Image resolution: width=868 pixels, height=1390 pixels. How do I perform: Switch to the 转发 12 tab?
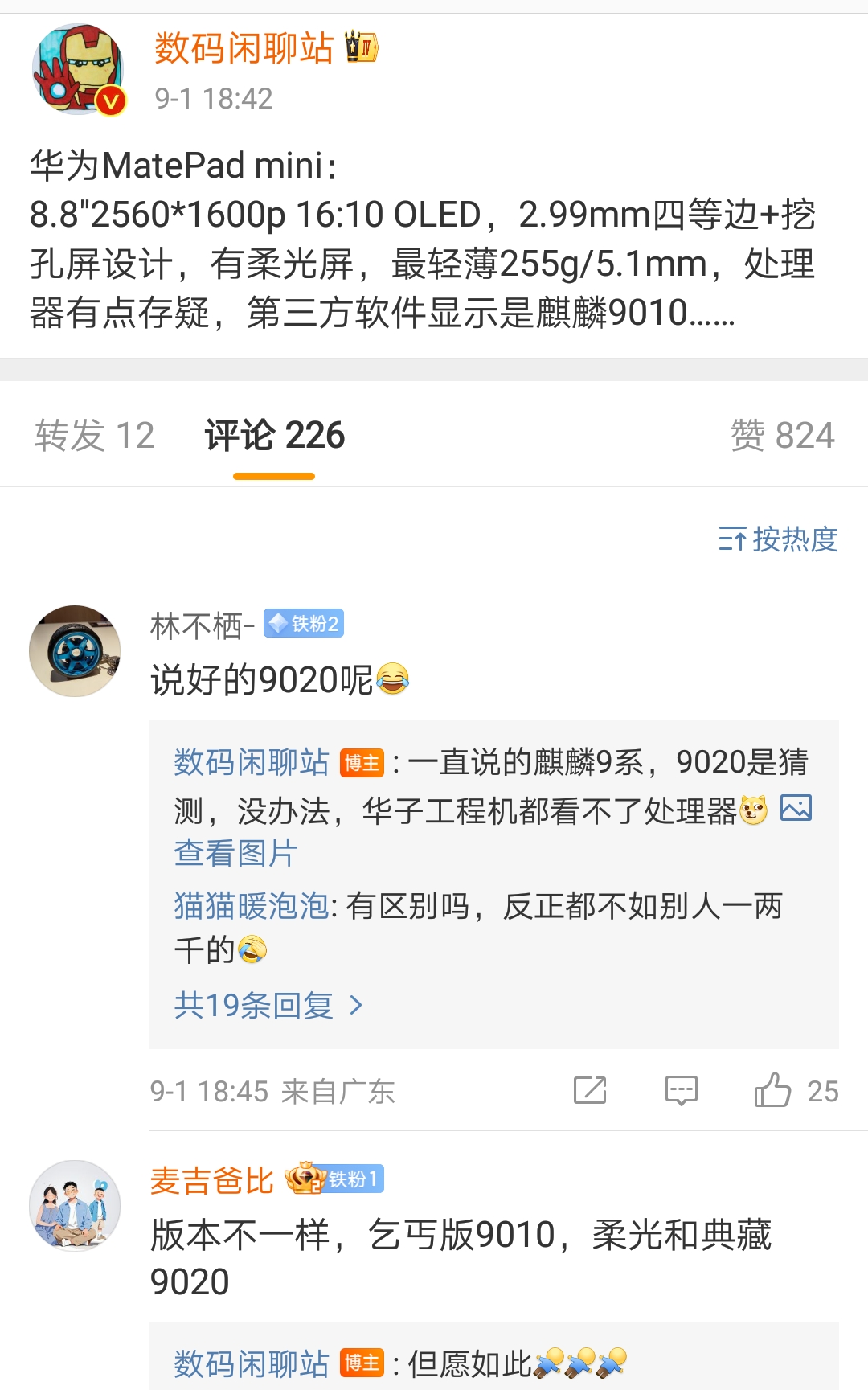click(x=94, y=436)
